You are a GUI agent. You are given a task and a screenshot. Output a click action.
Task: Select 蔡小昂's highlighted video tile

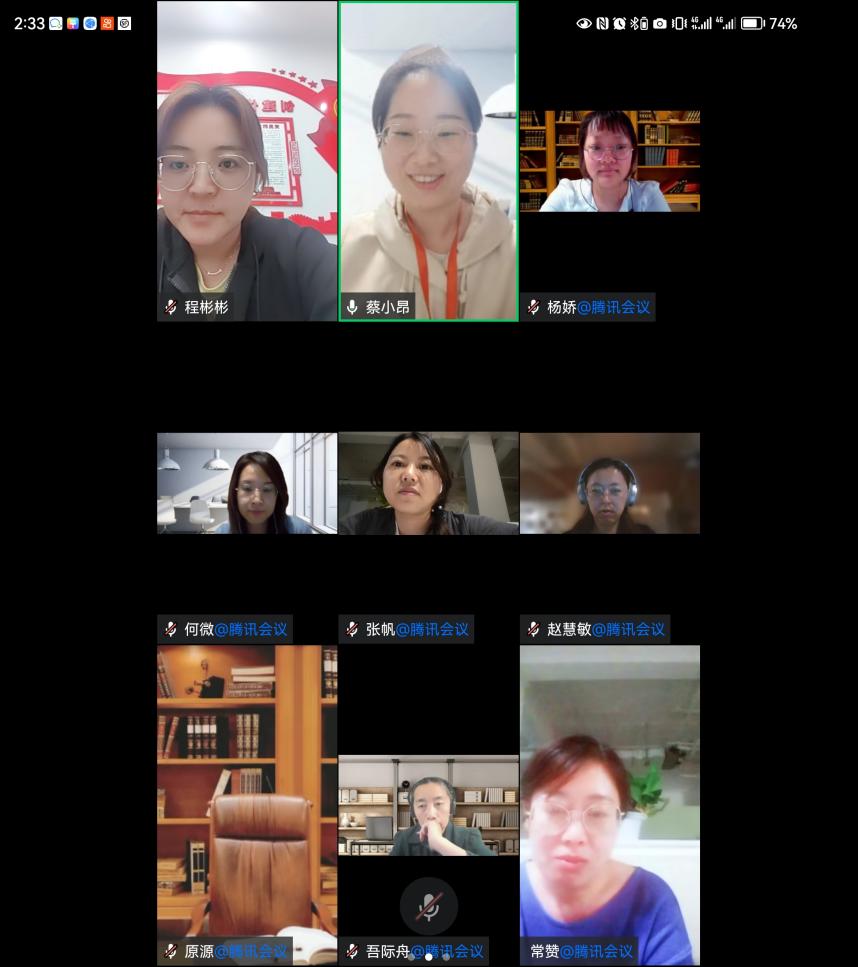(x=428, y=160)
